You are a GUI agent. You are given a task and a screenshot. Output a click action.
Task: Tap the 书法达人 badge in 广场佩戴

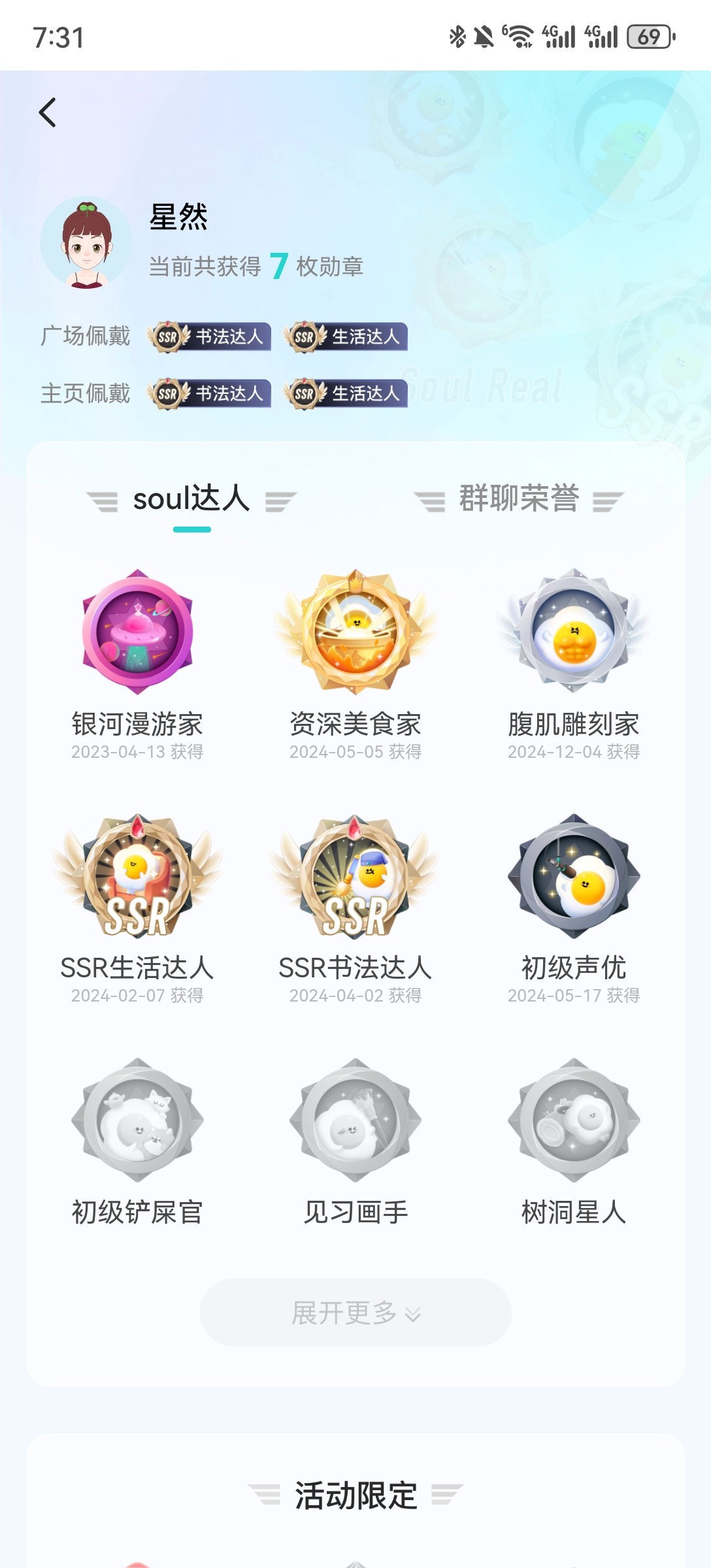tap(209, 337)
